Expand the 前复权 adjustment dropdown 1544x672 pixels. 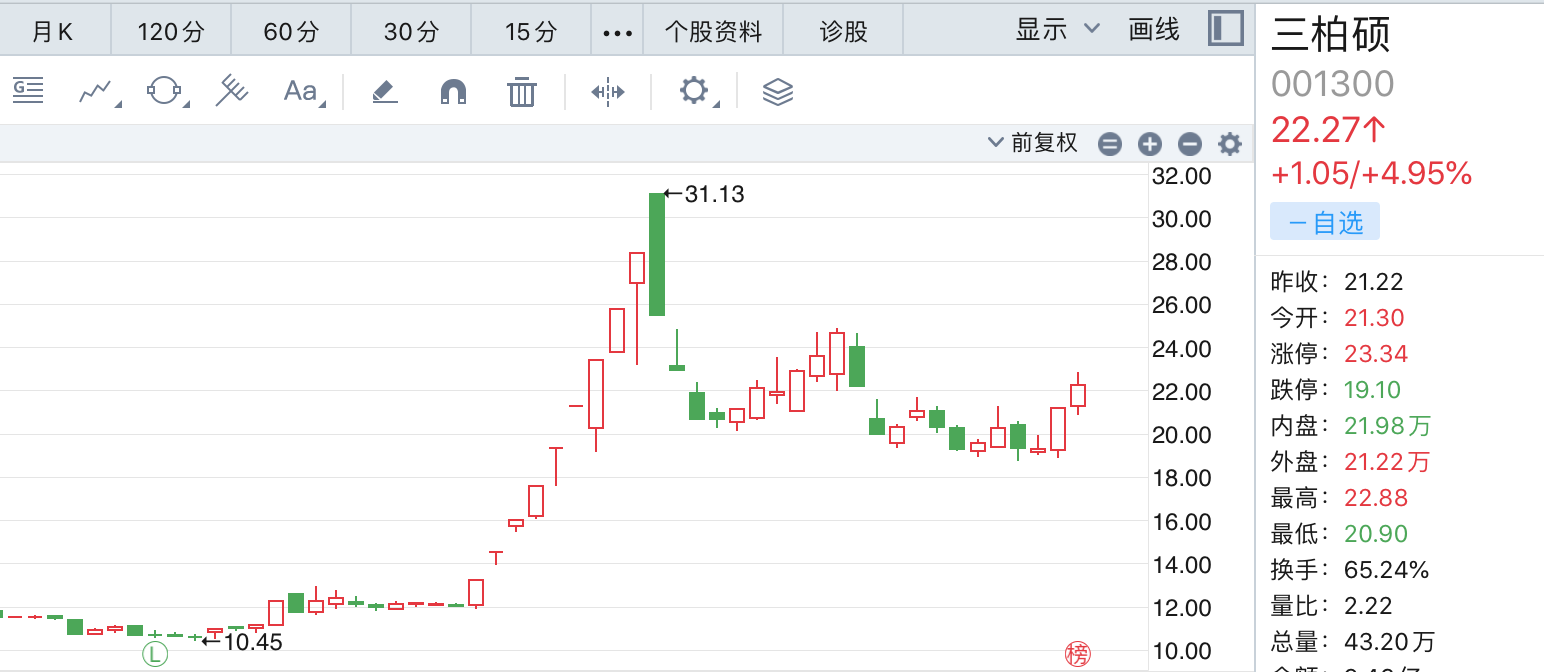[x=1033, y=143]
